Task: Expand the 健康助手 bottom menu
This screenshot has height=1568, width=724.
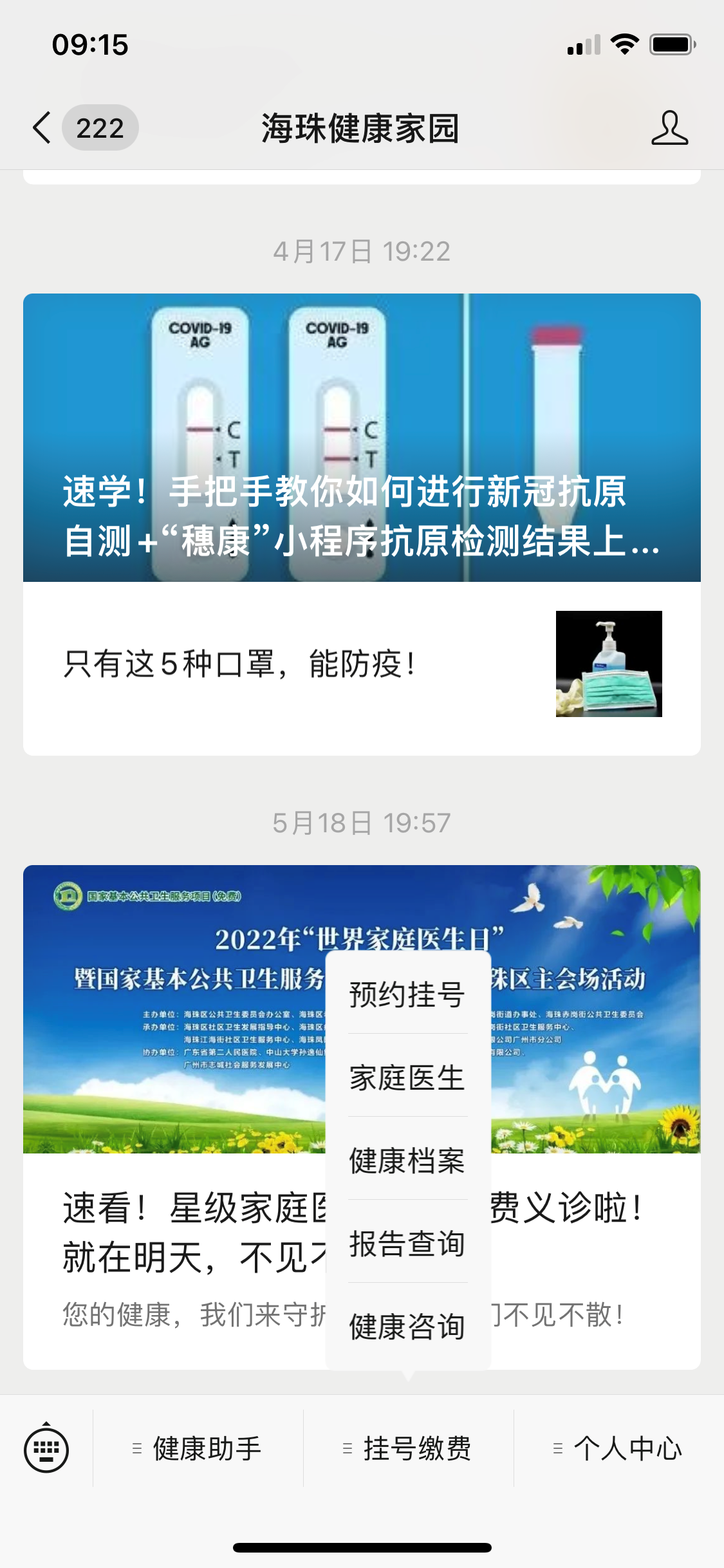Action: point(198,1449)
